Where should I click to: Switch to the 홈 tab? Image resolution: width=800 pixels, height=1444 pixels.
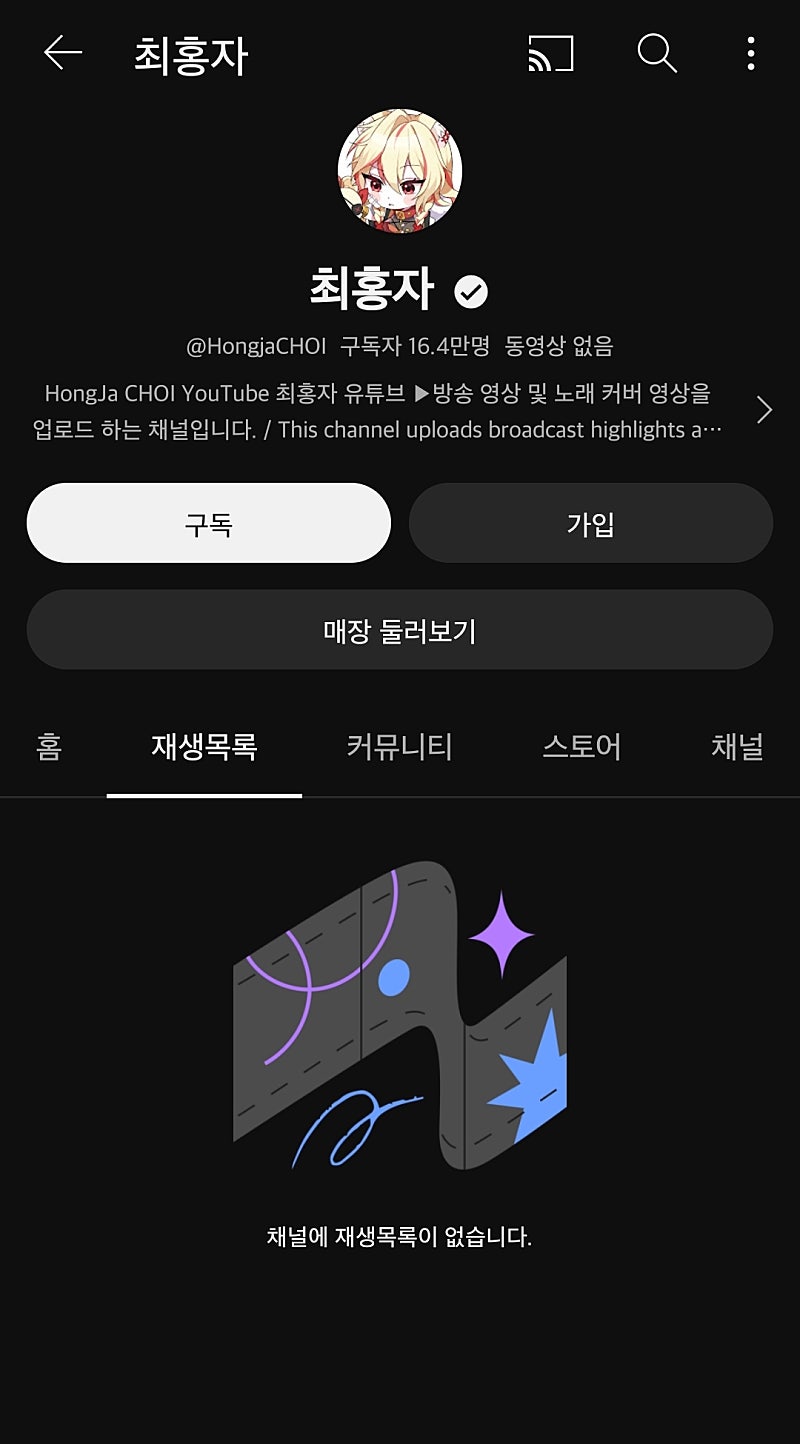[49, 747]
